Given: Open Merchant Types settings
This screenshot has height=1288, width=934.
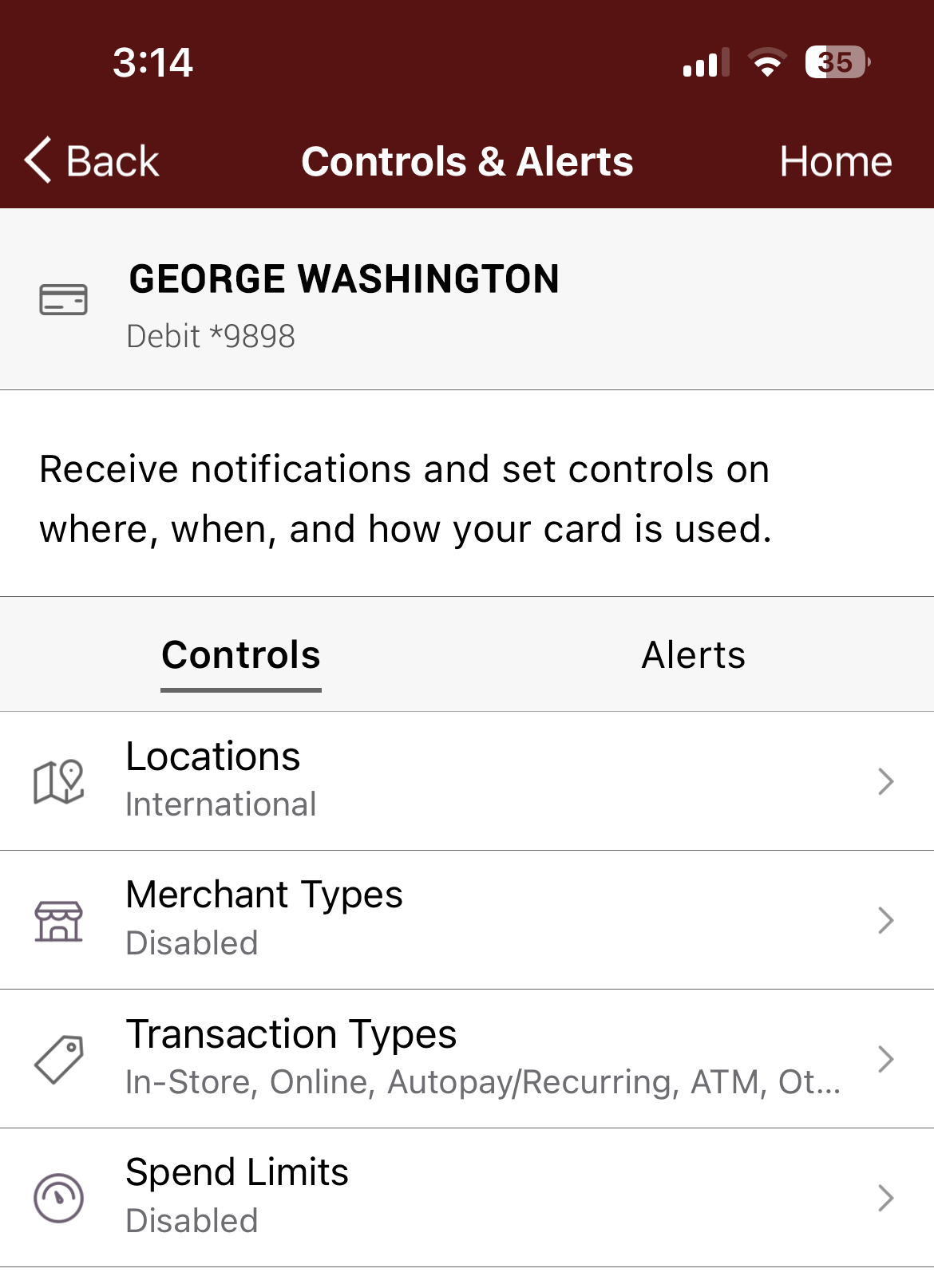Looking at the screenshot, I should 467,919.
